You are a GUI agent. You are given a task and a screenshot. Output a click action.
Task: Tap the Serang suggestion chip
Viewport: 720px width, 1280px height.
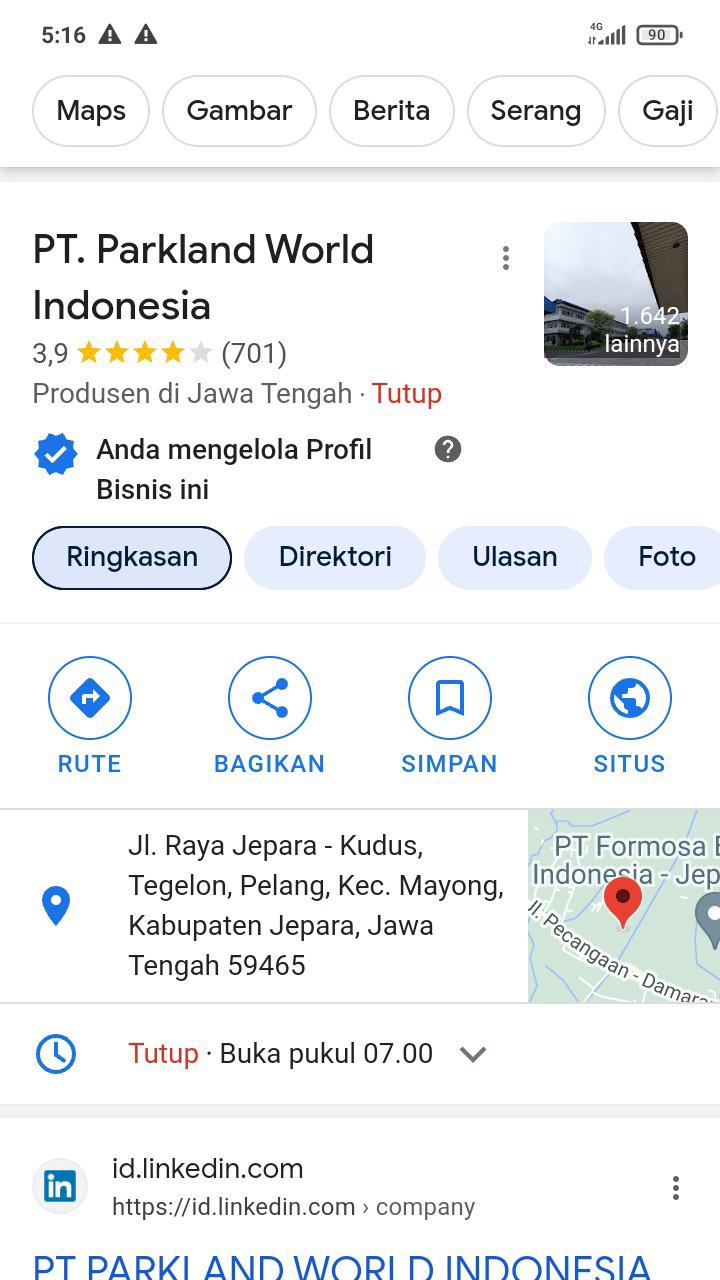point(535,111)
